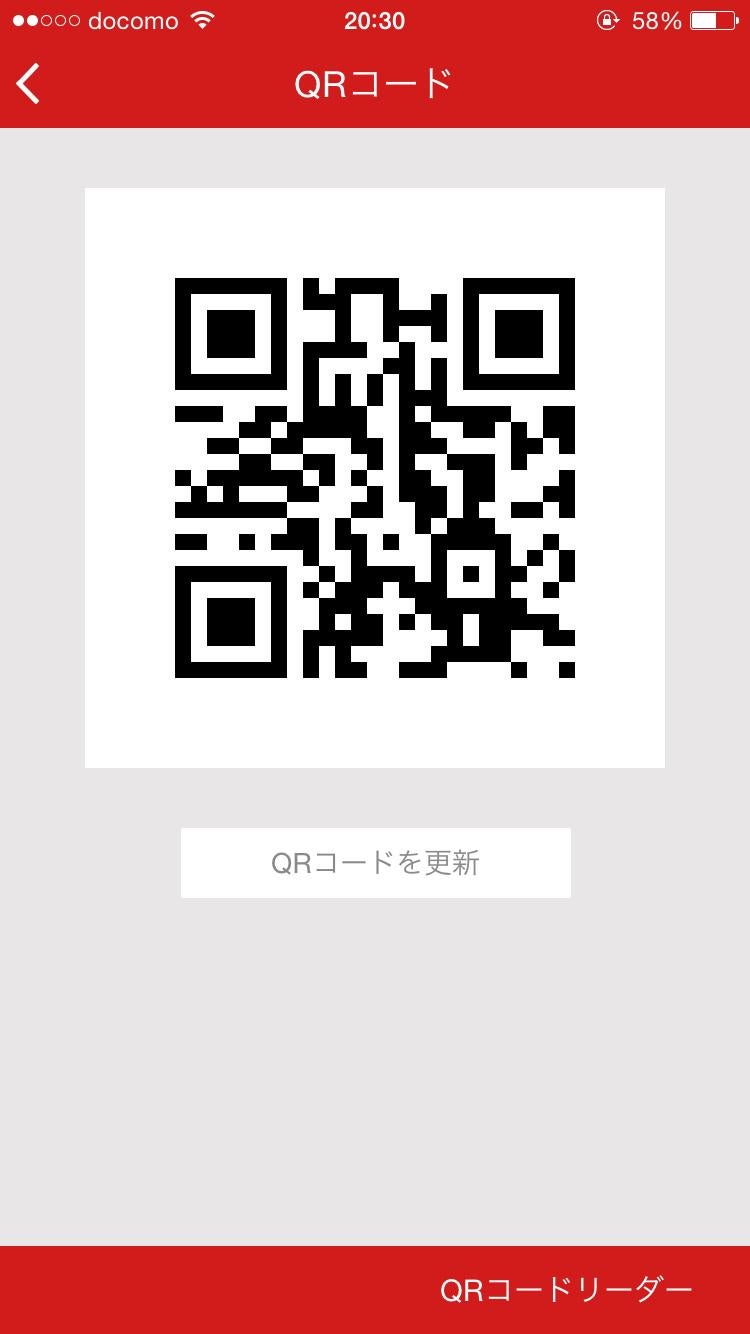Viewport: 750px width, 1334px height.
Task: Tap the clock showing 20:30
Action: [x=375, y=20]
